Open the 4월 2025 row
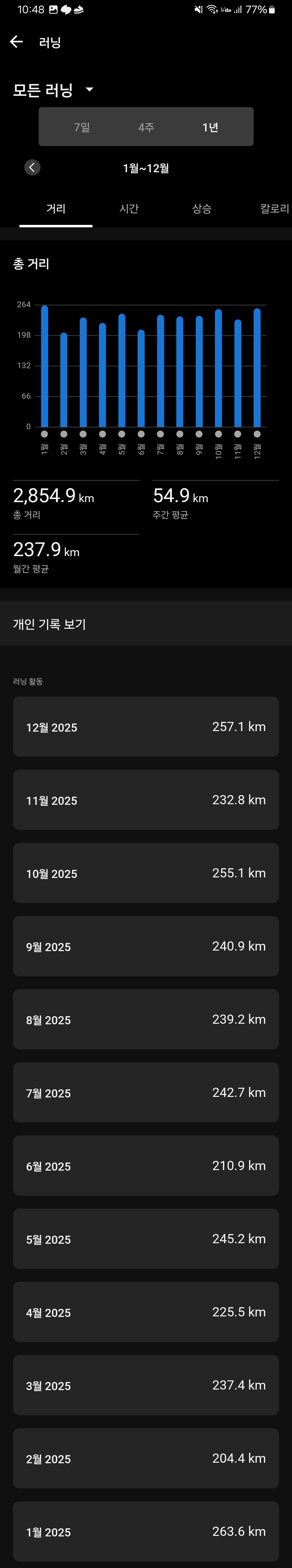The height and width of the screenshot is (1568, 292). [x=146, y=1312]
